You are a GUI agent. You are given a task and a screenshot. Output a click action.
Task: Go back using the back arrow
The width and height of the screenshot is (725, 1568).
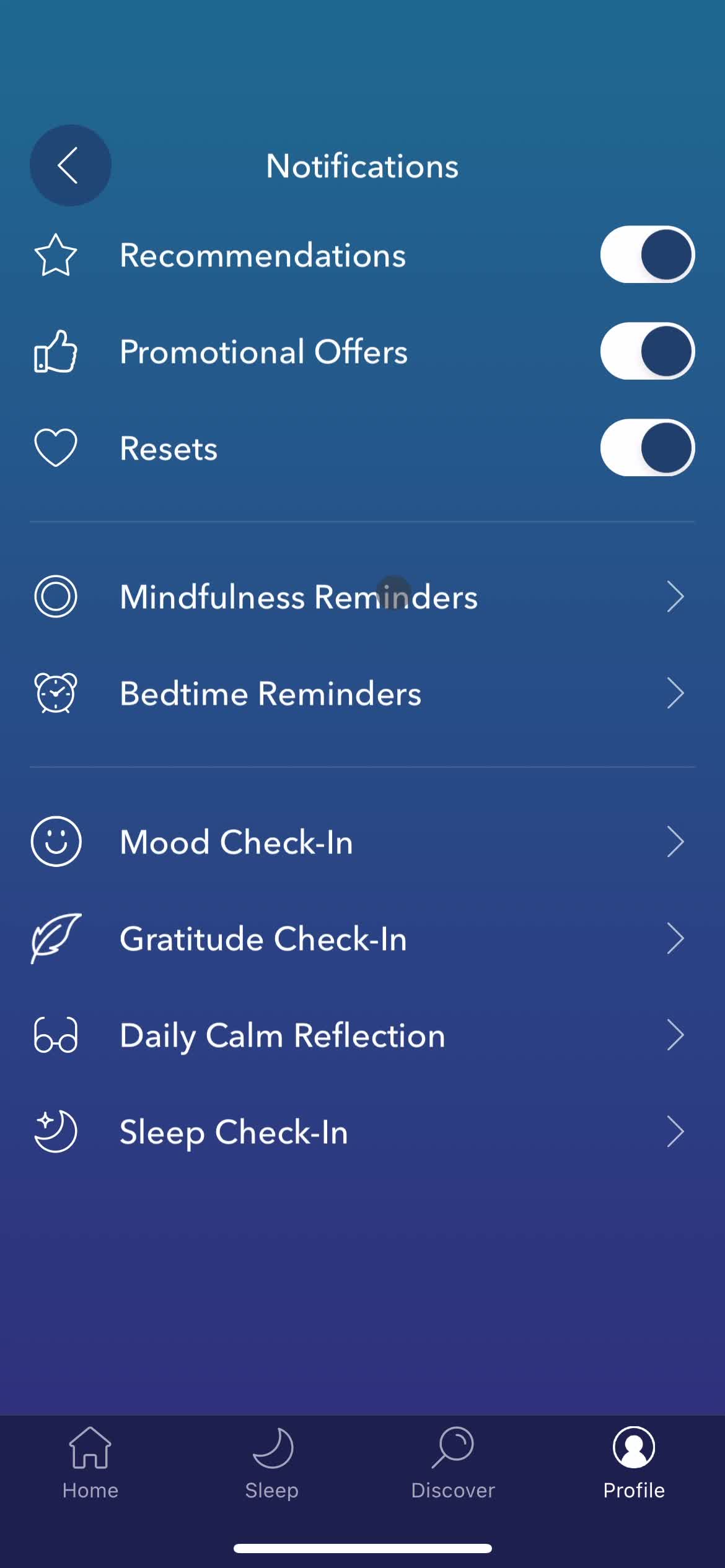point(70,165)
